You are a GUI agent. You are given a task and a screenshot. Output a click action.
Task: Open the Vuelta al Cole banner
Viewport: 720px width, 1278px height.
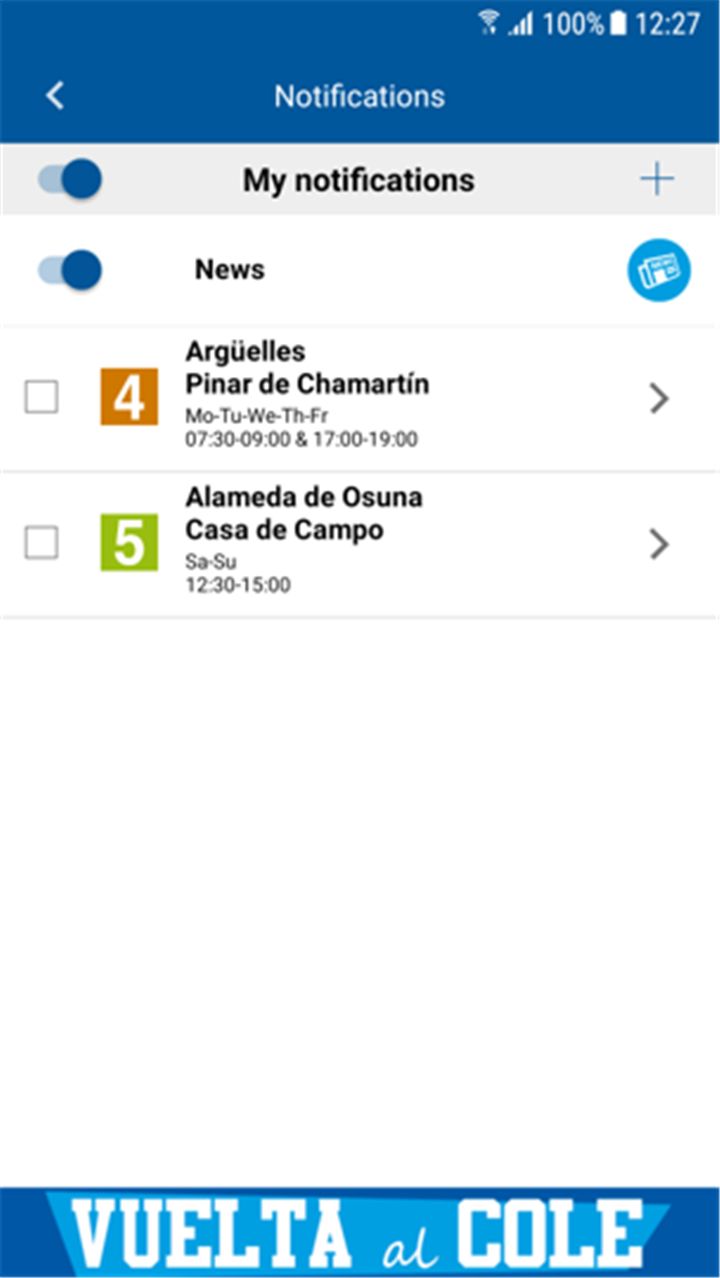click(x=360, y=1232)
